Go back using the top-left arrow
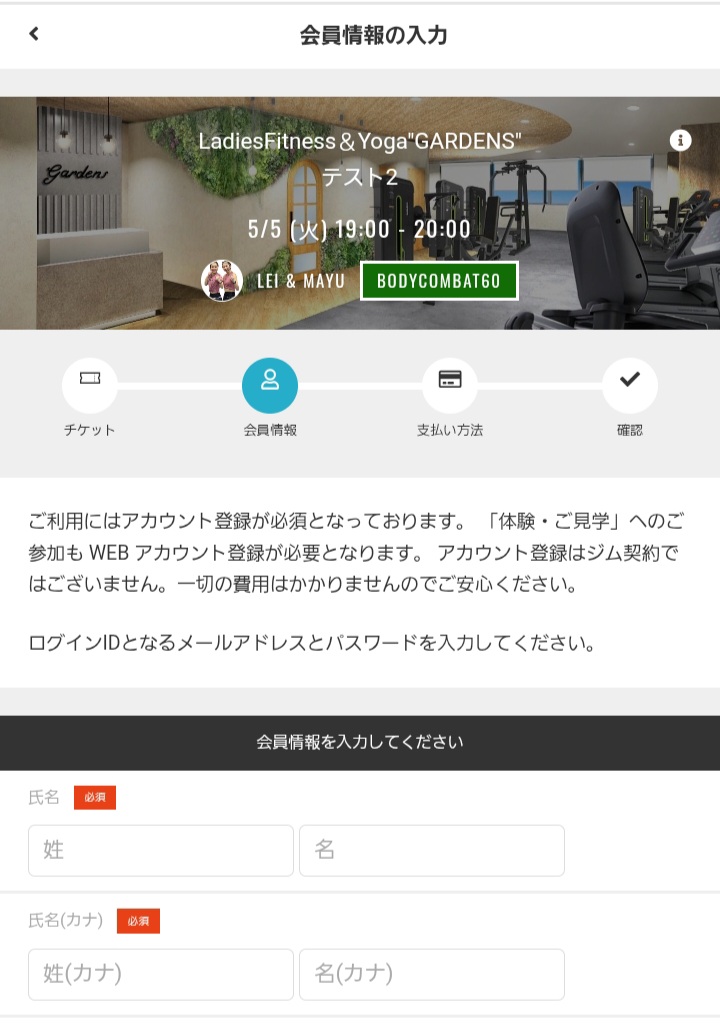720x1028 pixels. [x=34, y=34]
